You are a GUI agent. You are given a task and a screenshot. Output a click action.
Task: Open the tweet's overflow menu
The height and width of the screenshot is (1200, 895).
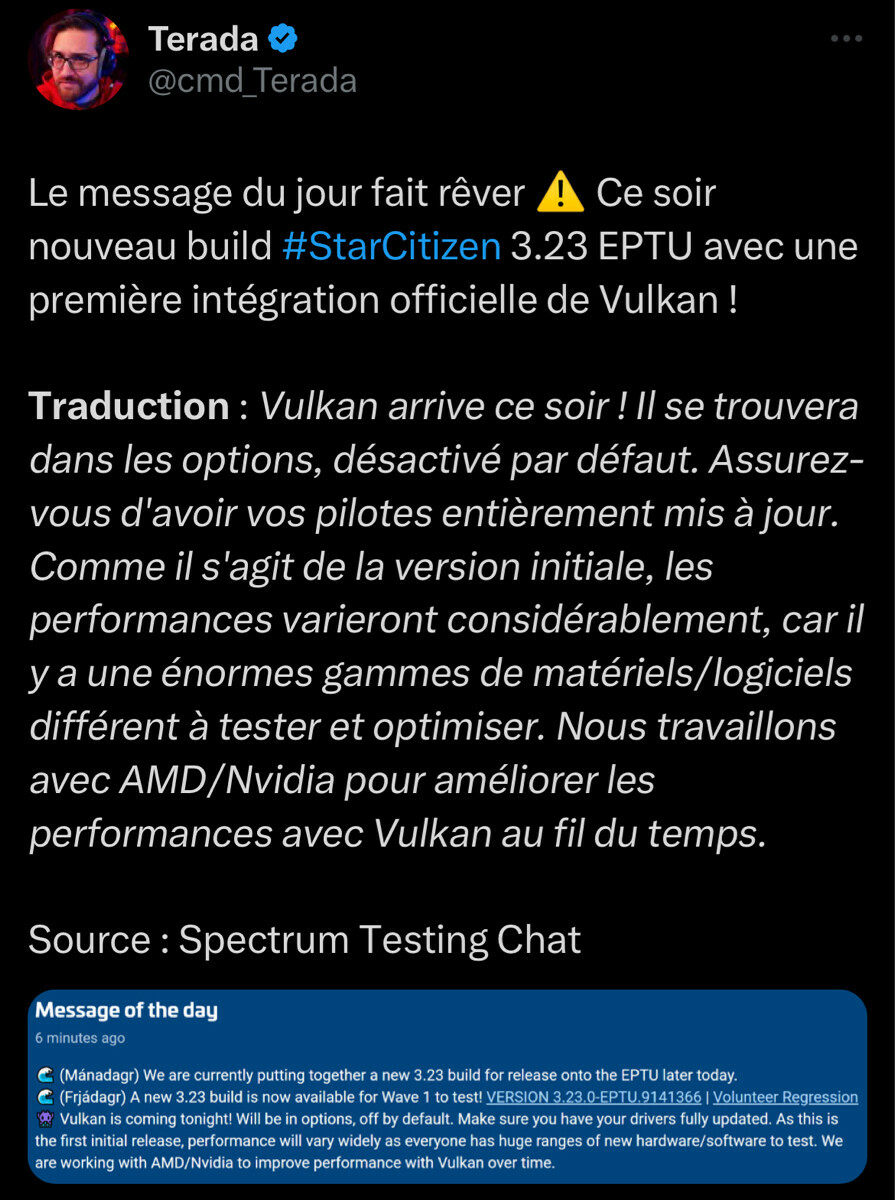pyautogui.click(x=846, y=39)
